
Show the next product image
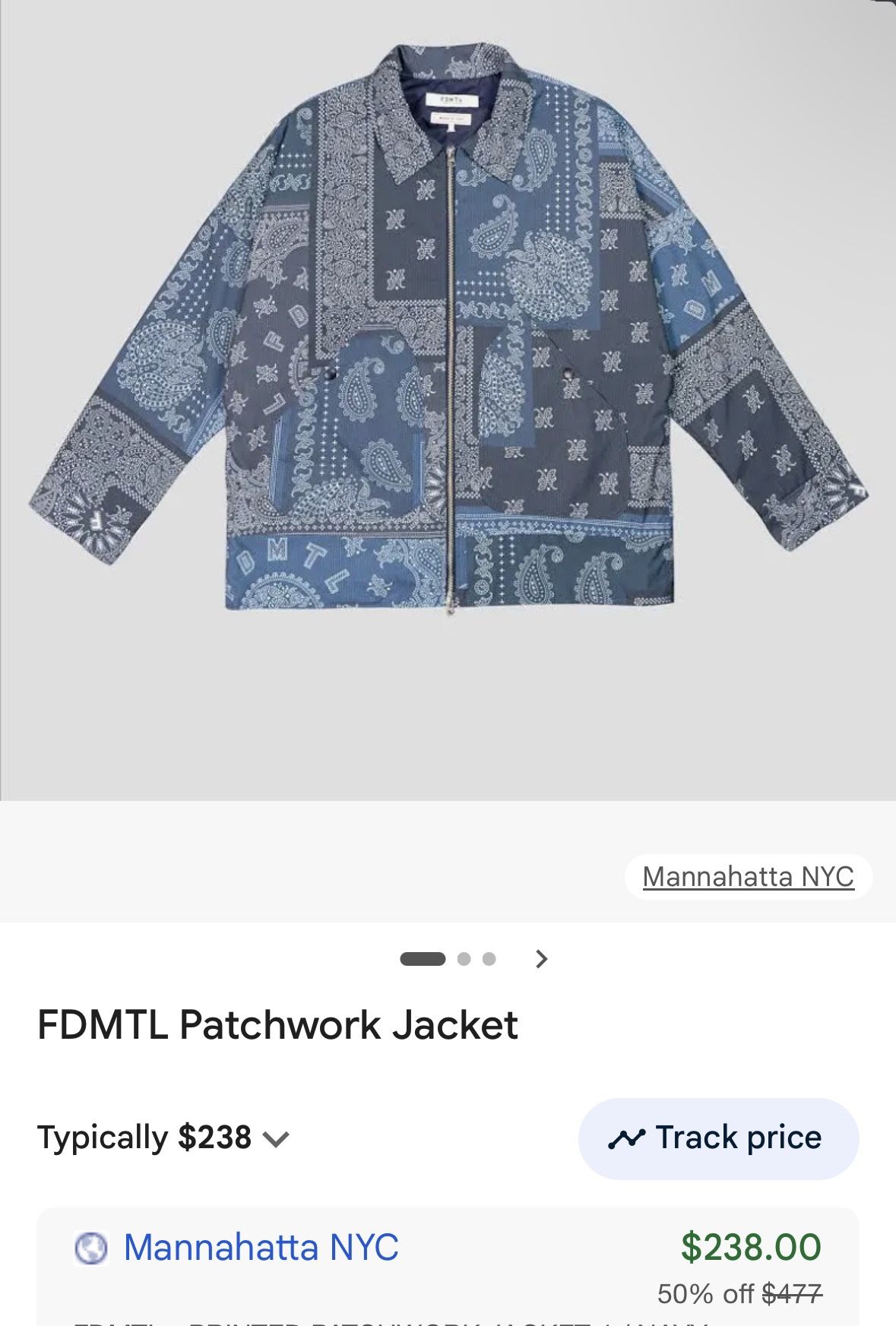tap(541, 959)
